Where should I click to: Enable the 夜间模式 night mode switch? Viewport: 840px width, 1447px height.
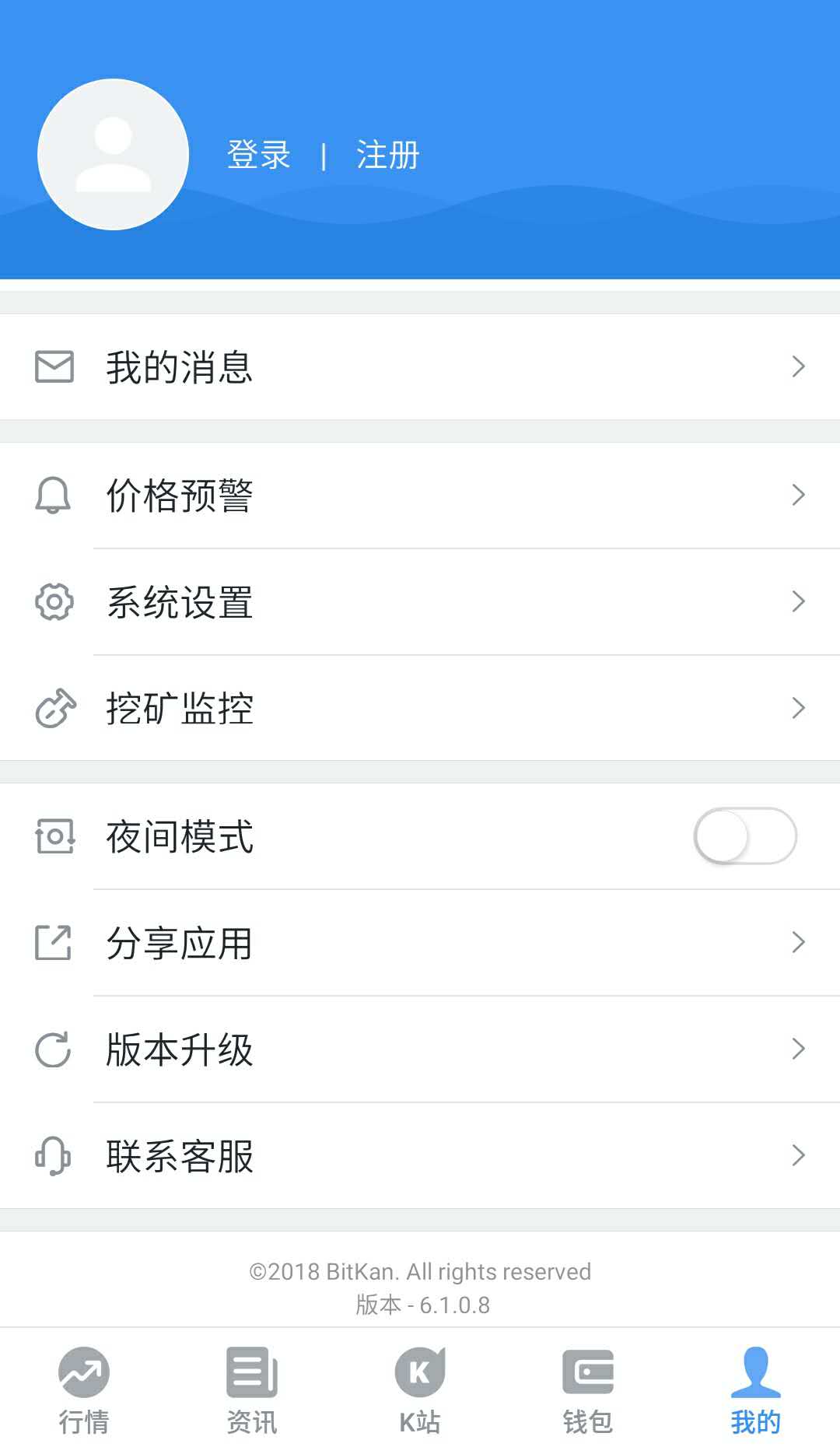tap(744, 836)
